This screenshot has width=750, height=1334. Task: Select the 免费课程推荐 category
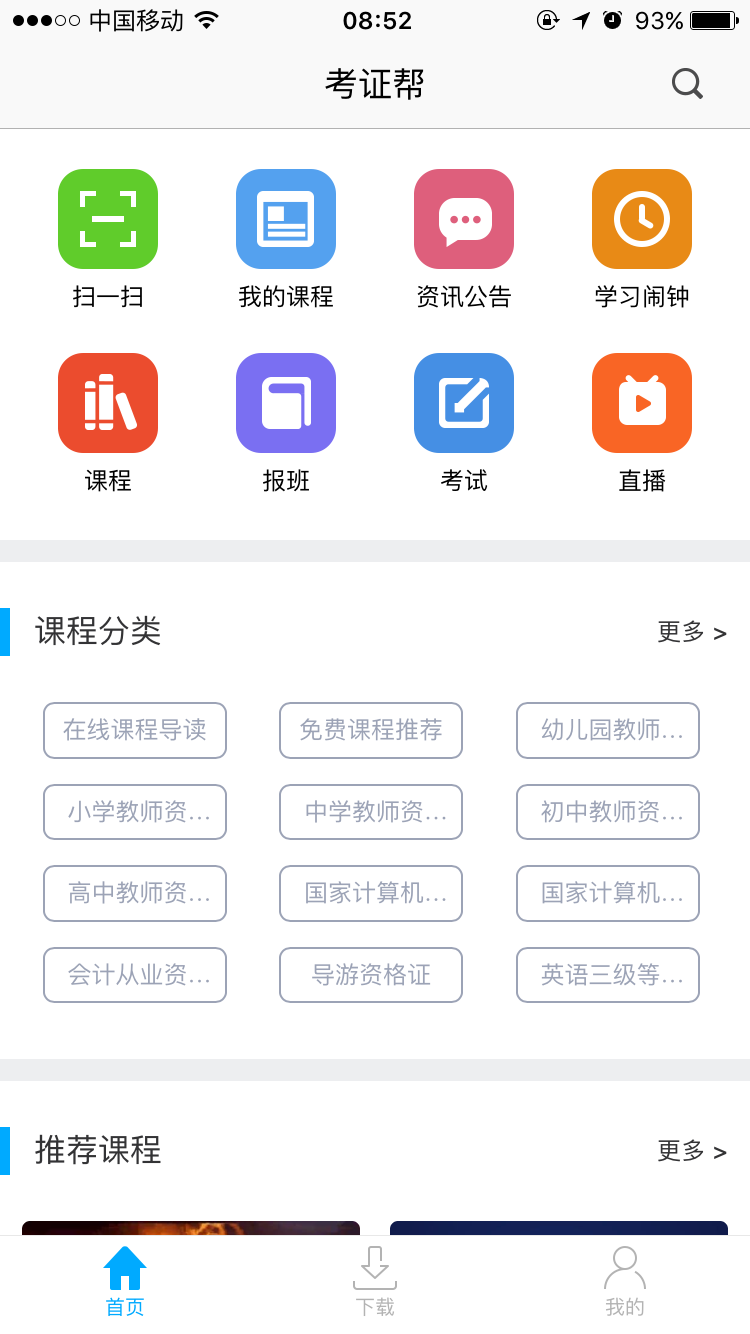pos(370,730)
